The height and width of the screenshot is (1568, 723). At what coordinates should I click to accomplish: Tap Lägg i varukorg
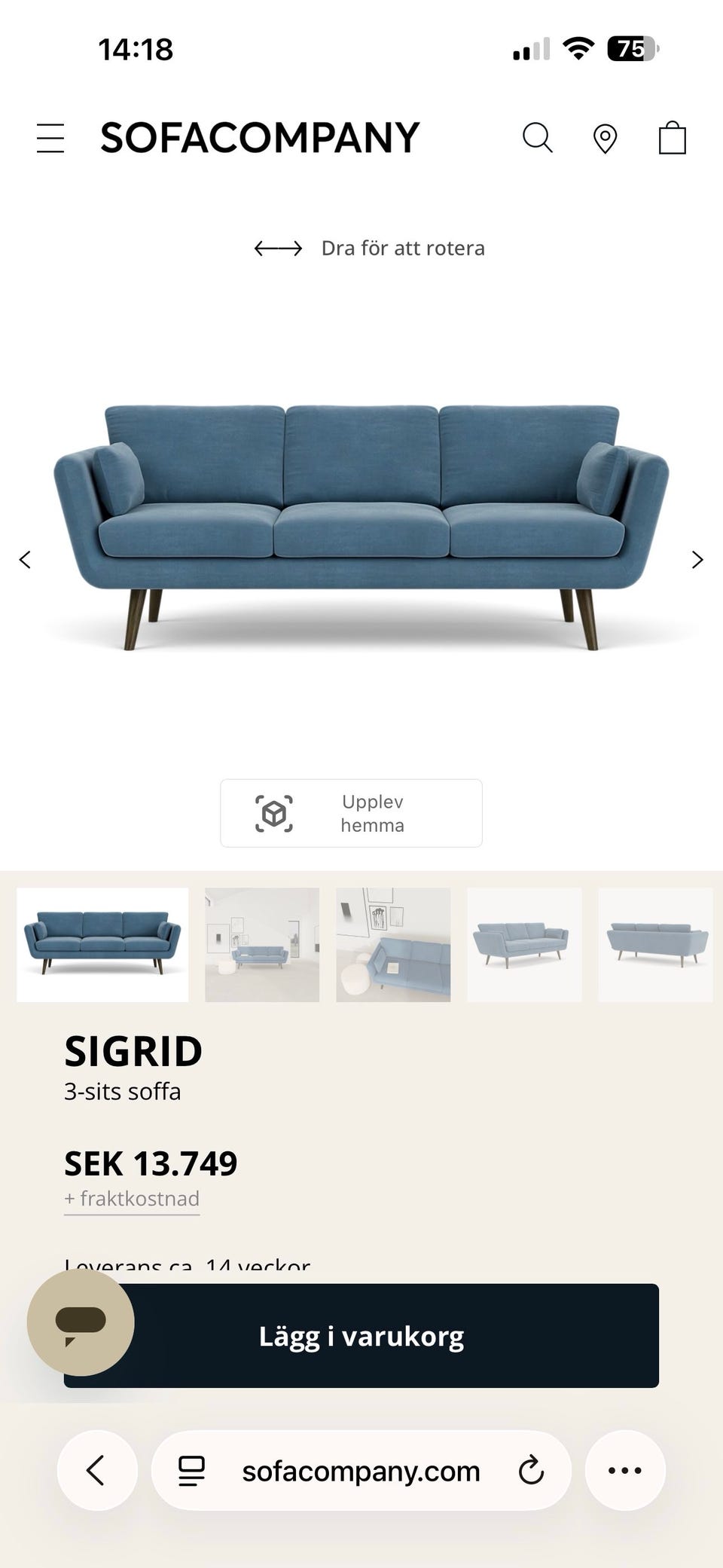361,1336
